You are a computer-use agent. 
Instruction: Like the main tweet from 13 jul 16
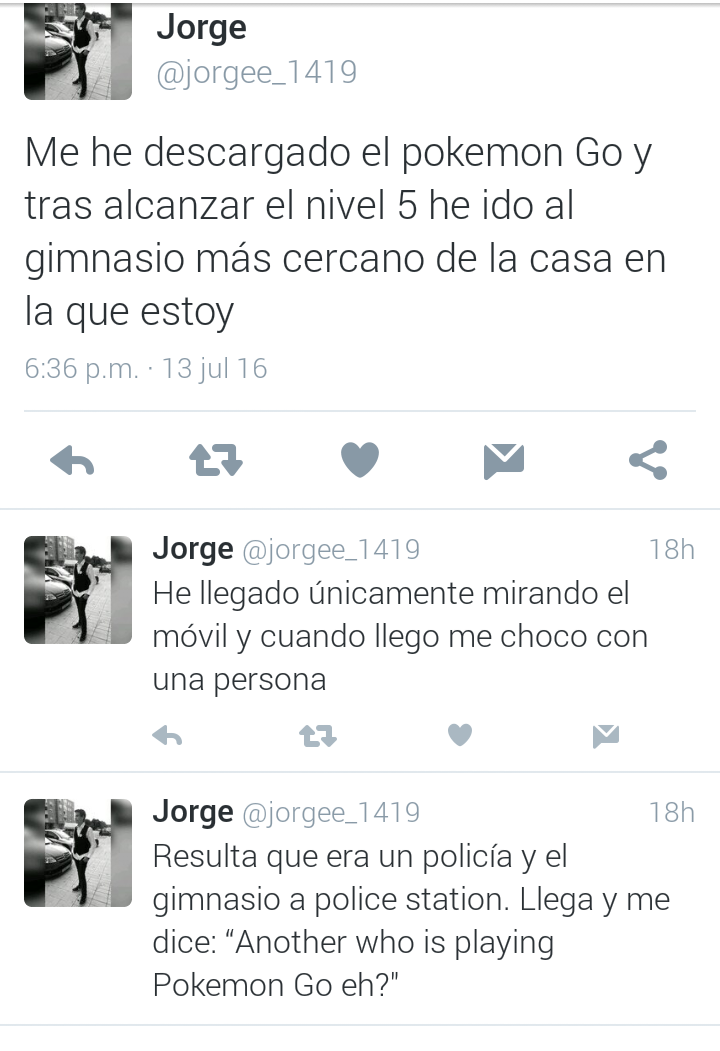[x=360, y=460]
